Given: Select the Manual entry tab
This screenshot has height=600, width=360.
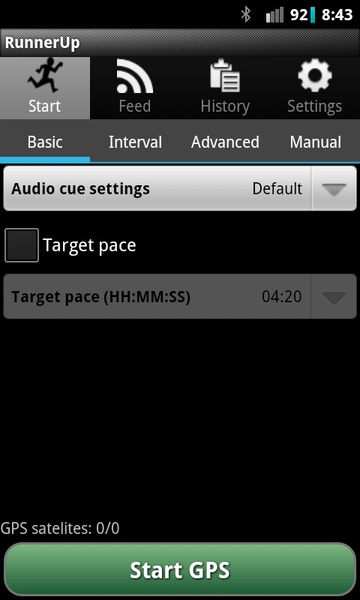Looking at the screenshot, I should point(315,142).
